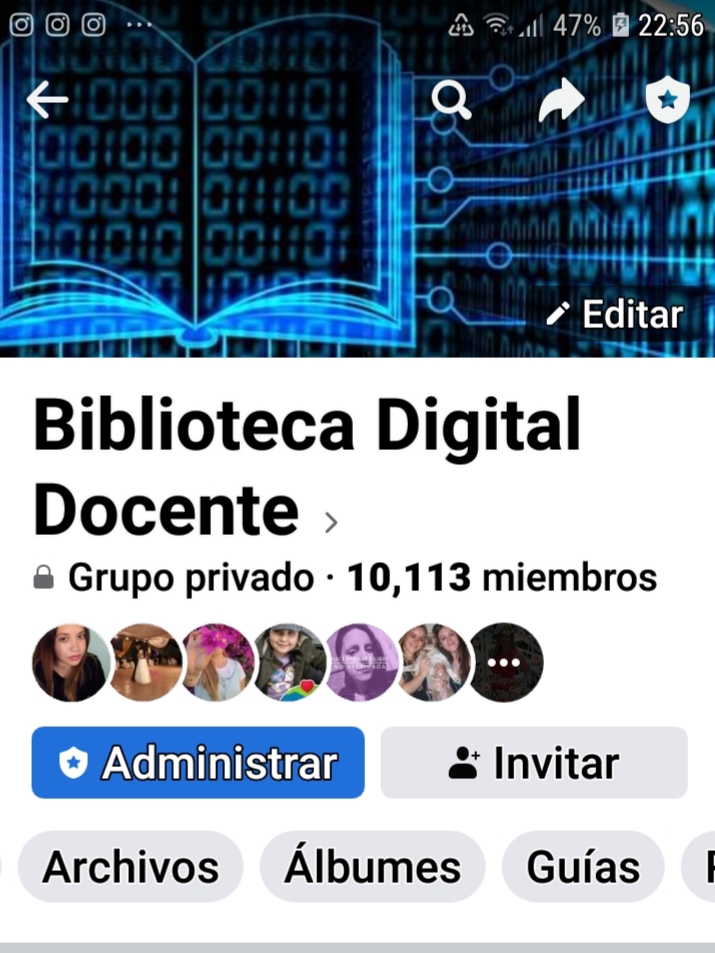Go back using the top arrow
The width and height of the screenshot is (715, 953).
[x=47, y=100]
